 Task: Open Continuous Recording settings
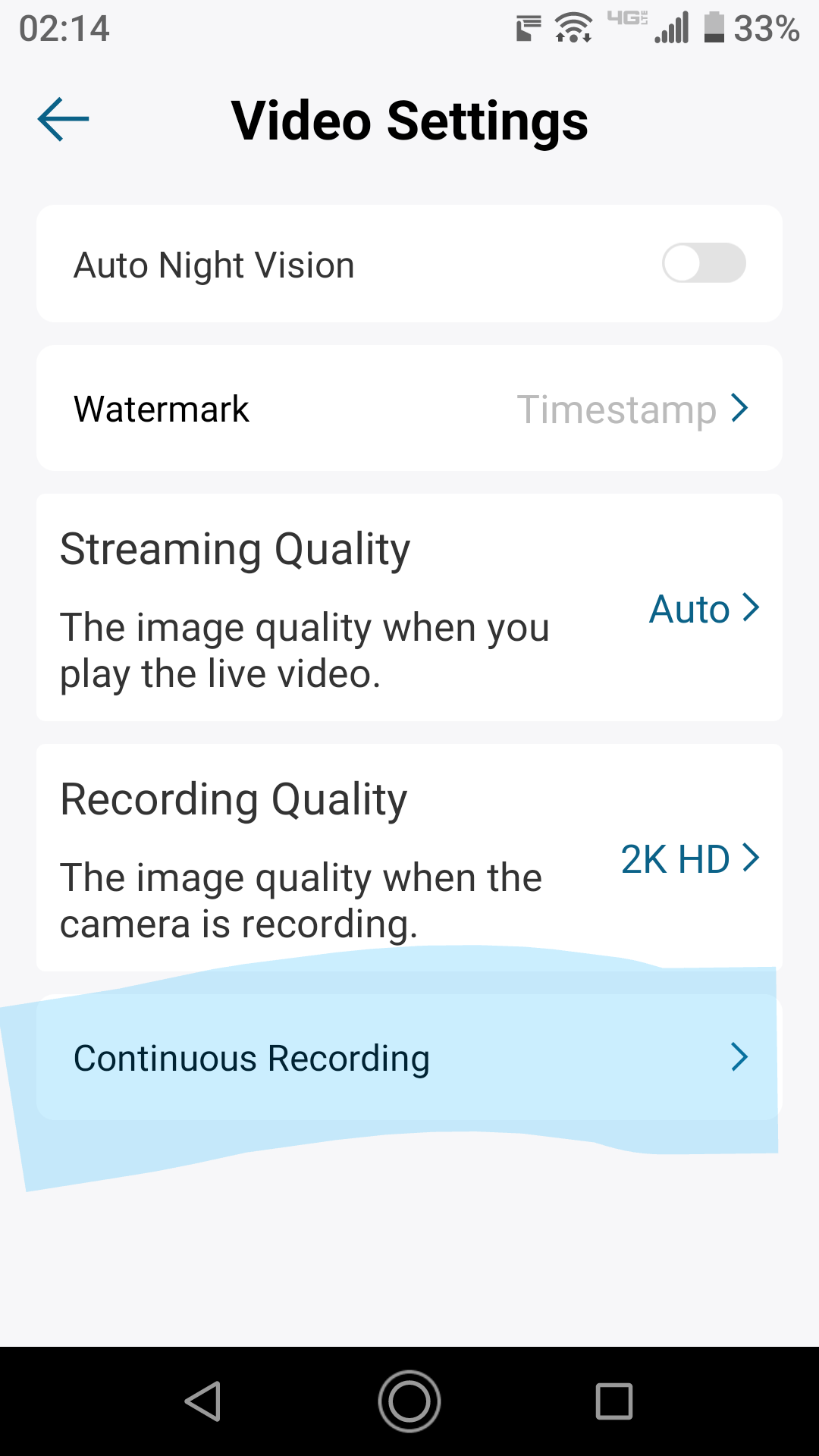[409, 1058]
